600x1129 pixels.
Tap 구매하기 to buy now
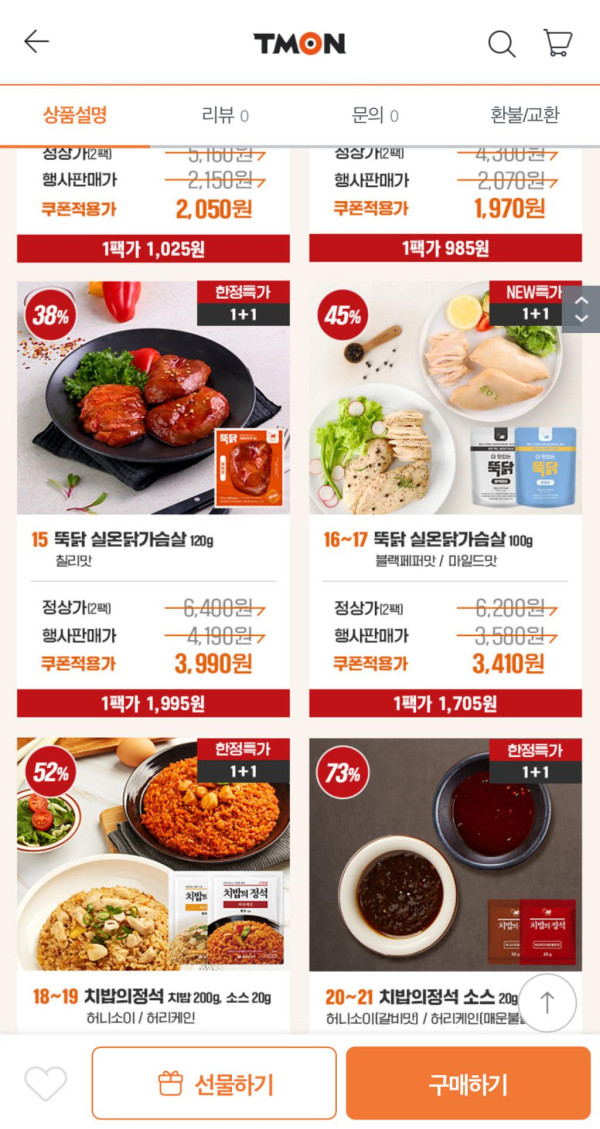(468, 1083)
